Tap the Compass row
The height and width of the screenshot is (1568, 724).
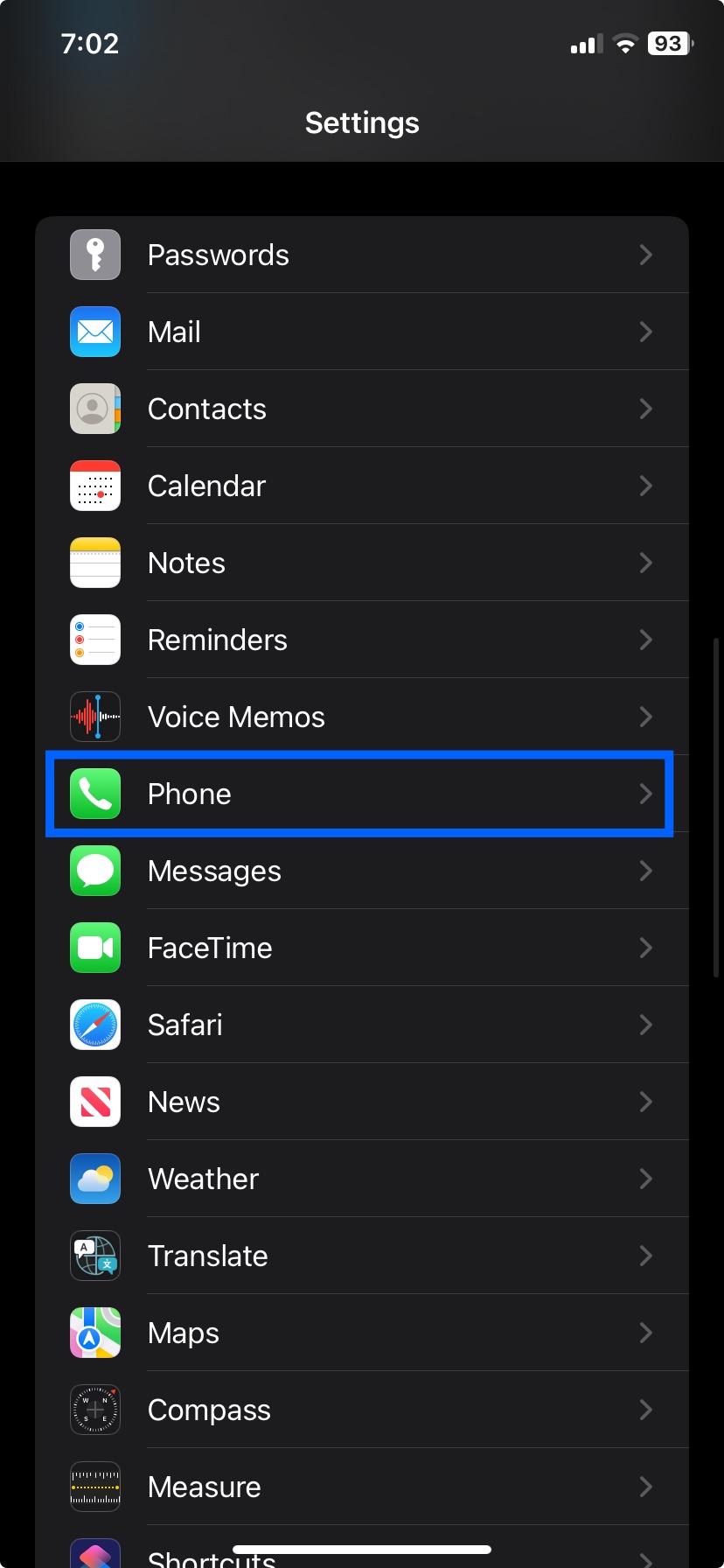tap(362, 1410)
